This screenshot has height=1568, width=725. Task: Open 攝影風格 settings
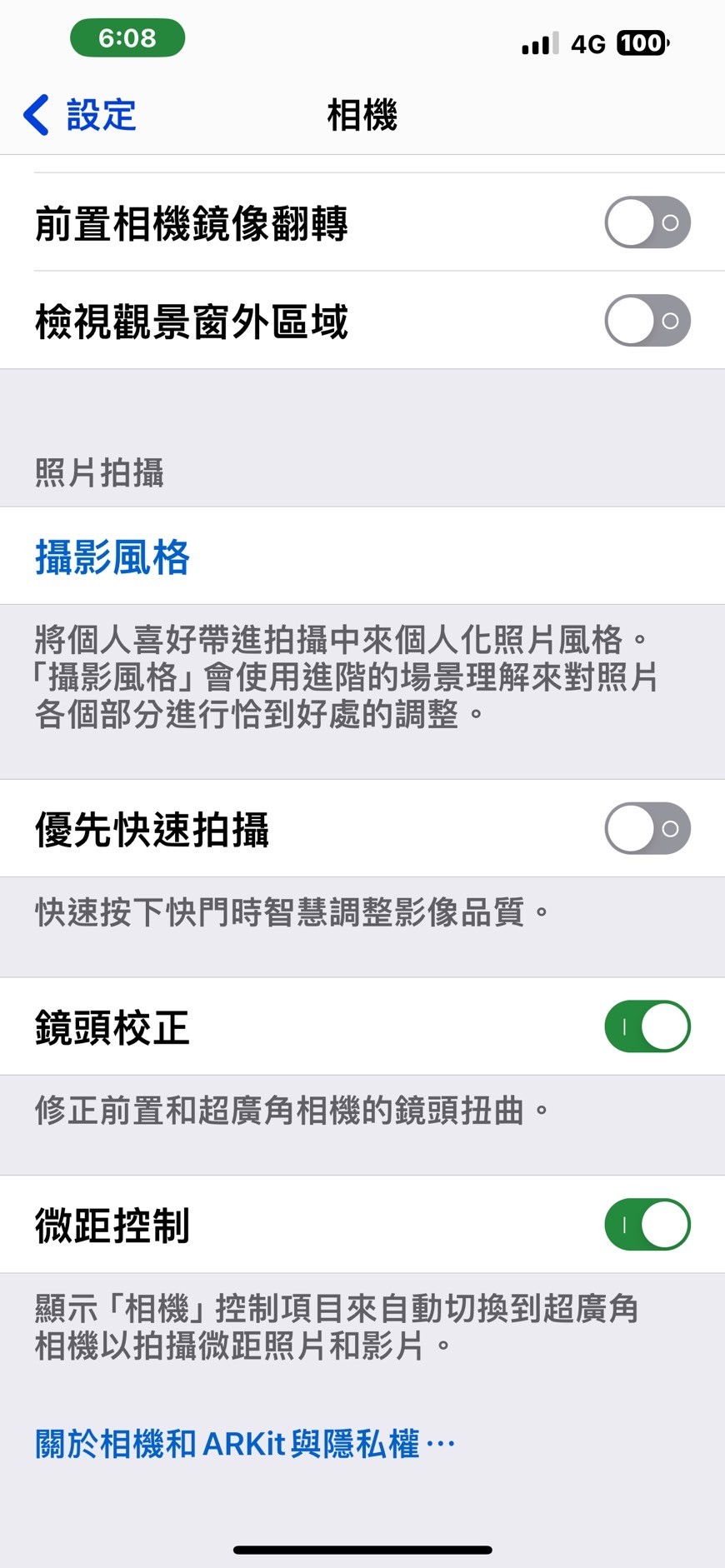(112, 557)
